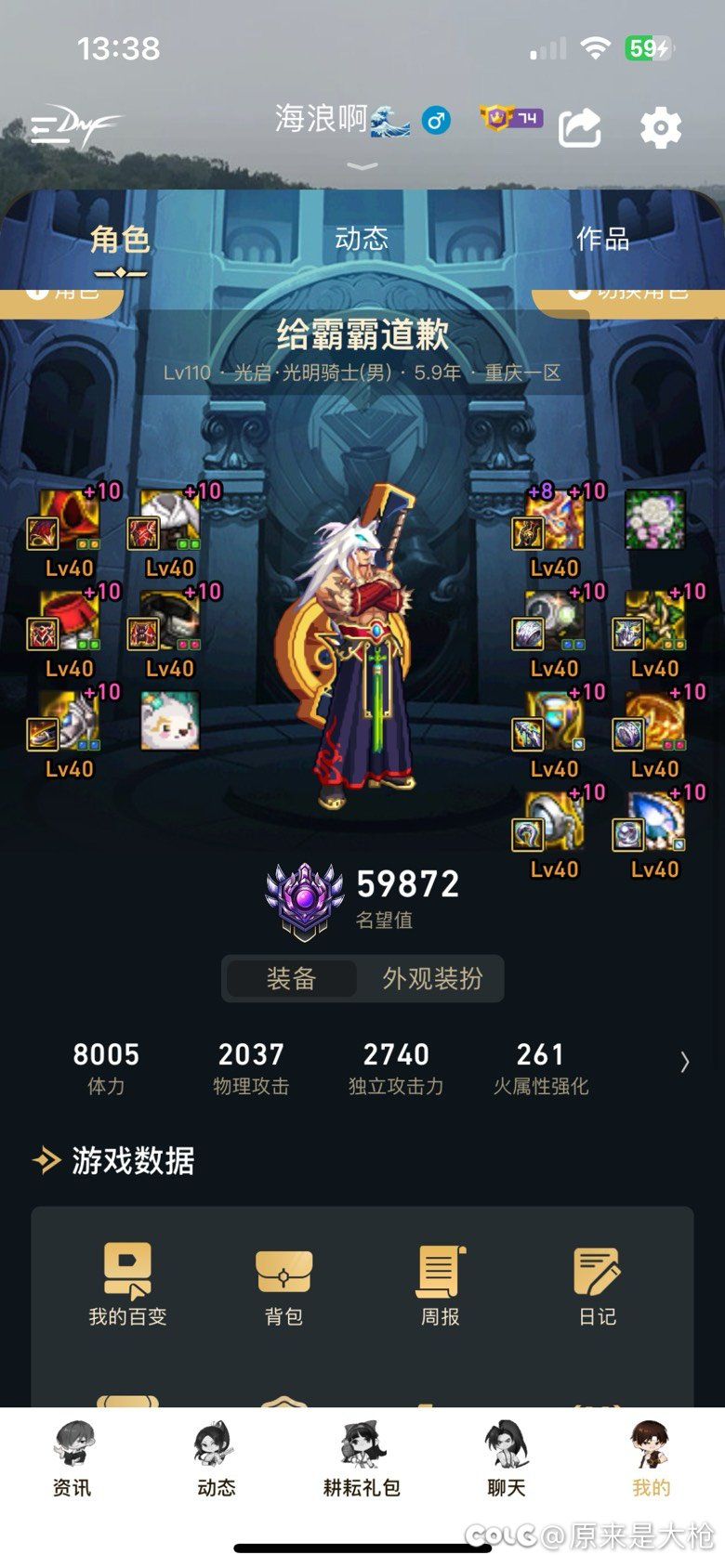Open the DNF side menu button
Screen dimensions: 725x1568
pyautogui.click(x=74, y=126)
